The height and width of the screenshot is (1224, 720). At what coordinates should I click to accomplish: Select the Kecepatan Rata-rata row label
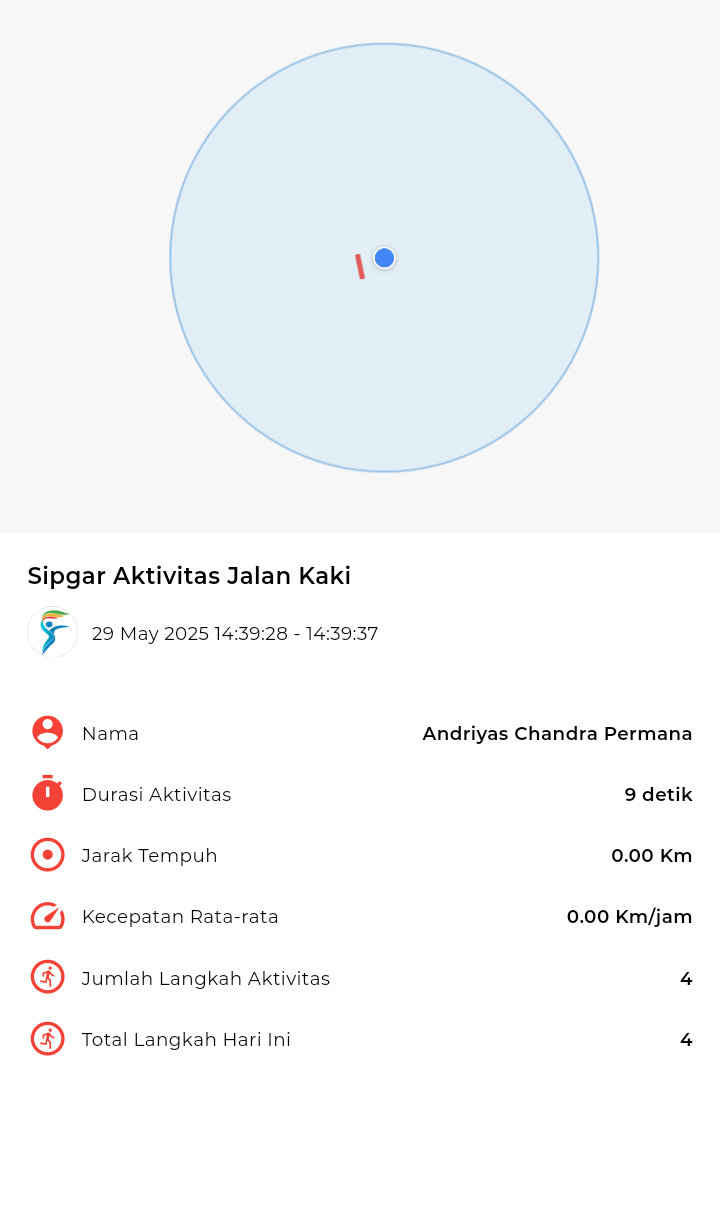[181, 916]
